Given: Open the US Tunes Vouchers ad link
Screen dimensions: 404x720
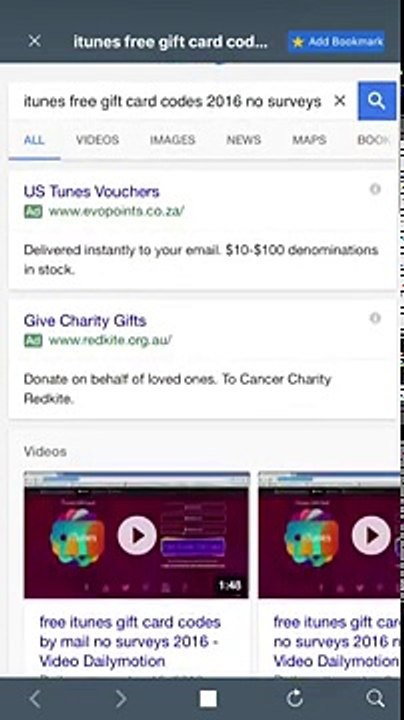Looking at the screenshot, I should pyautogui.click(x=92, y=191).
